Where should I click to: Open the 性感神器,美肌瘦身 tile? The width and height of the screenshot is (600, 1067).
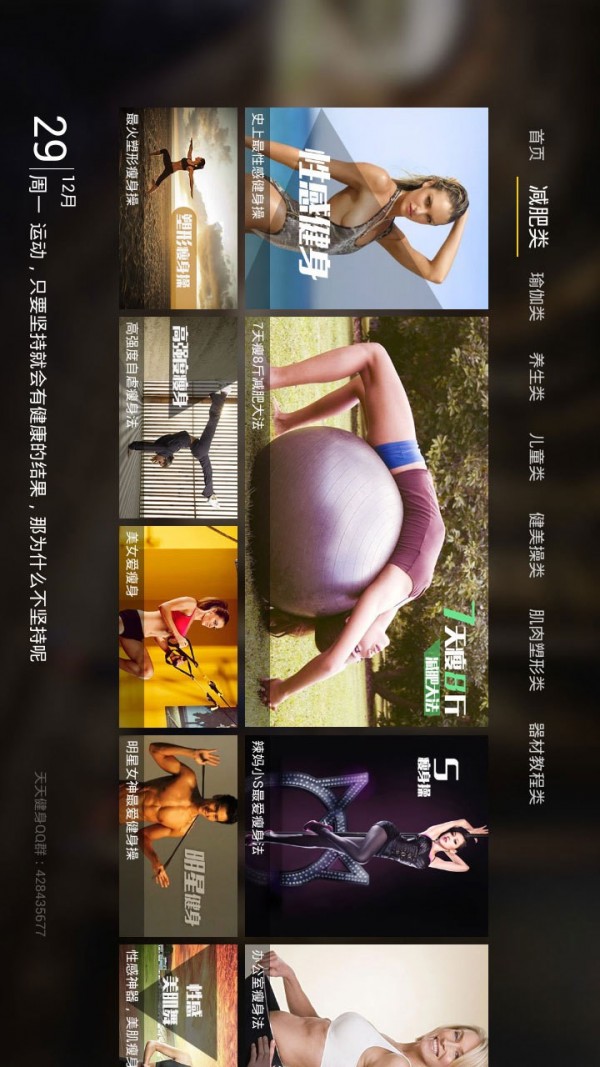tap(178, 1004)
